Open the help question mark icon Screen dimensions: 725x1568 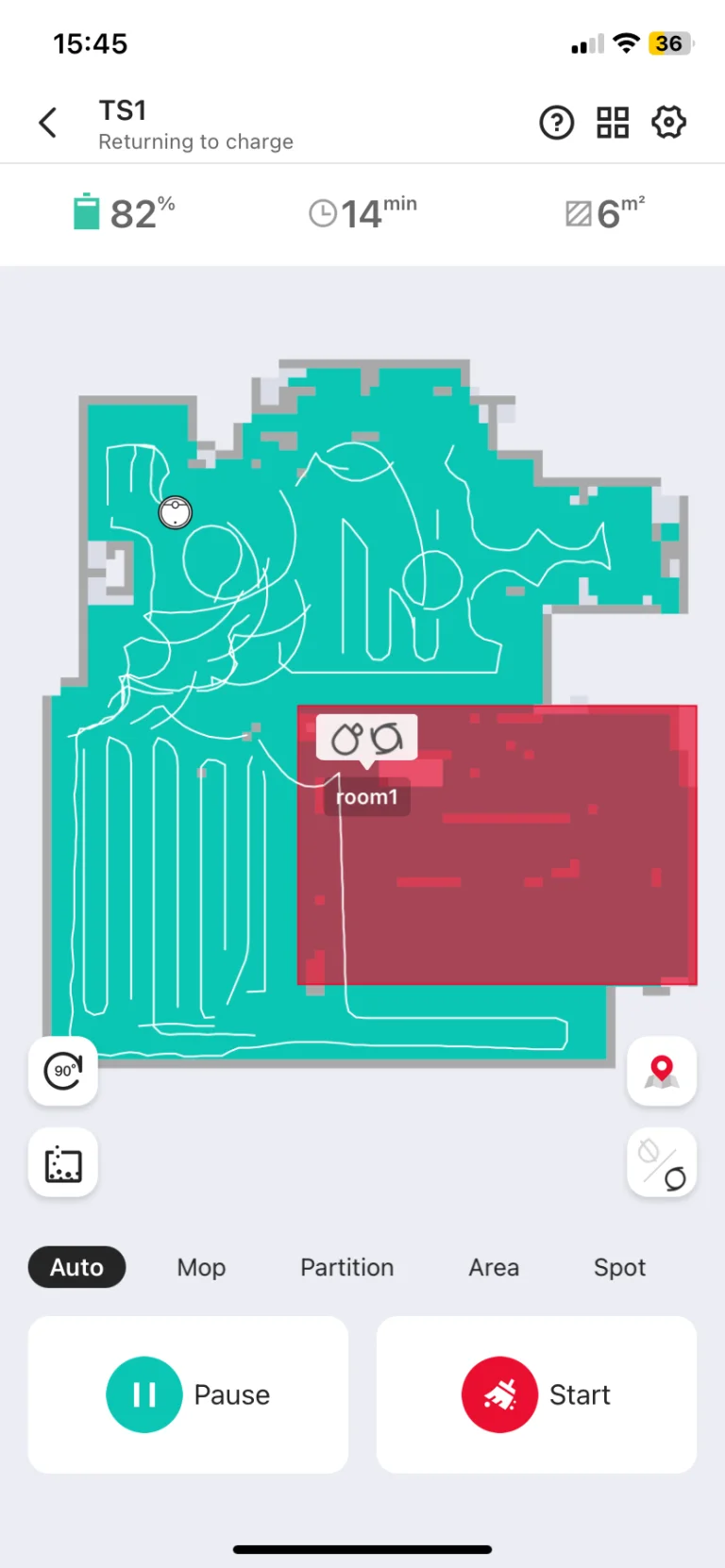[x=556, y=123]
